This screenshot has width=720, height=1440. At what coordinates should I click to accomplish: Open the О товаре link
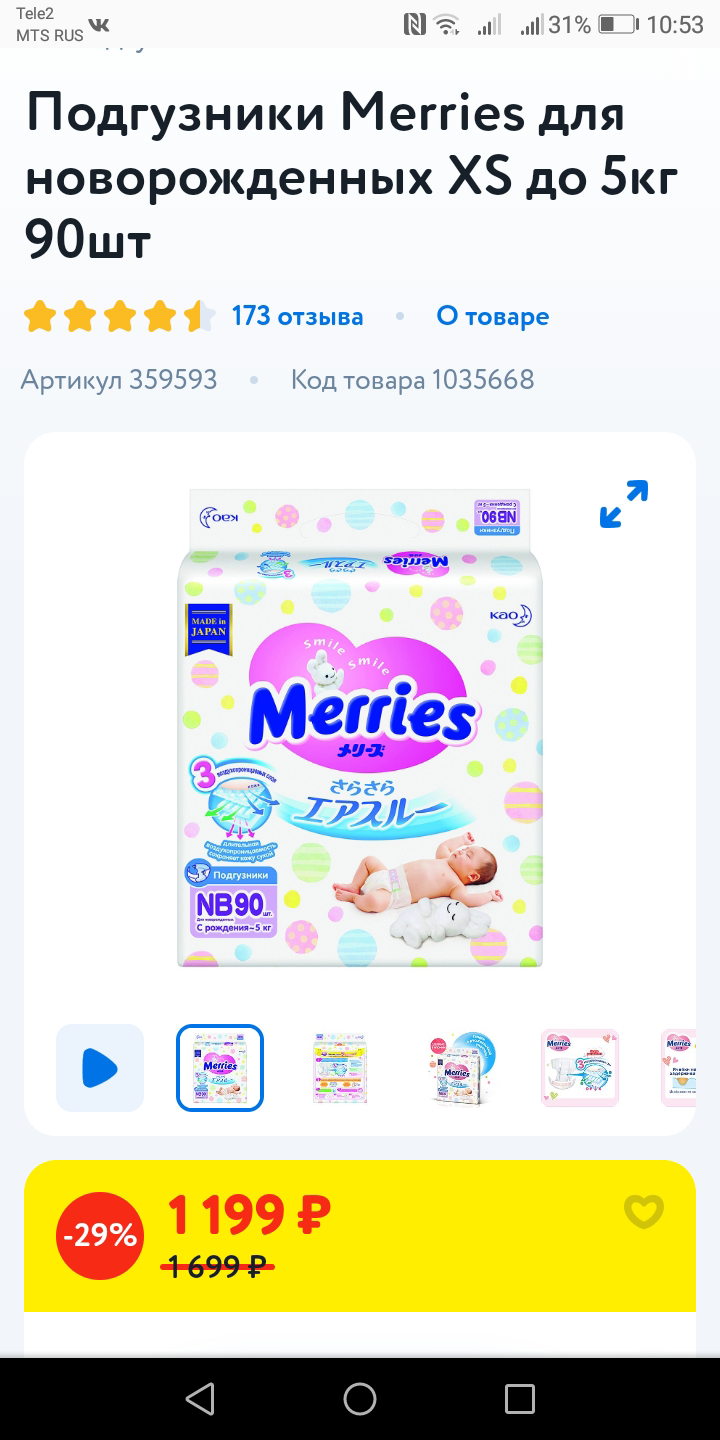pos(492,317)
